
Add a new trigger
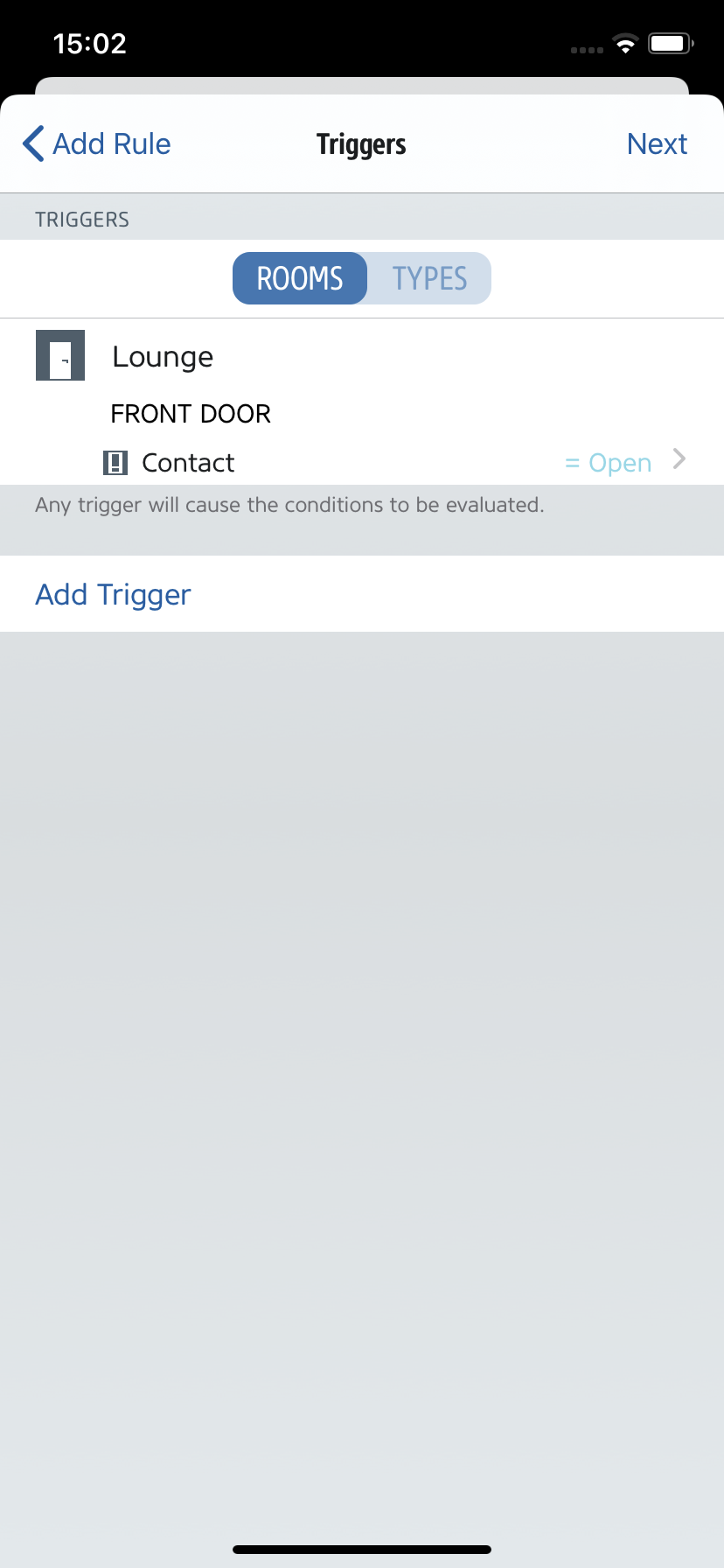pyautogui.click(x=362, y=594)
